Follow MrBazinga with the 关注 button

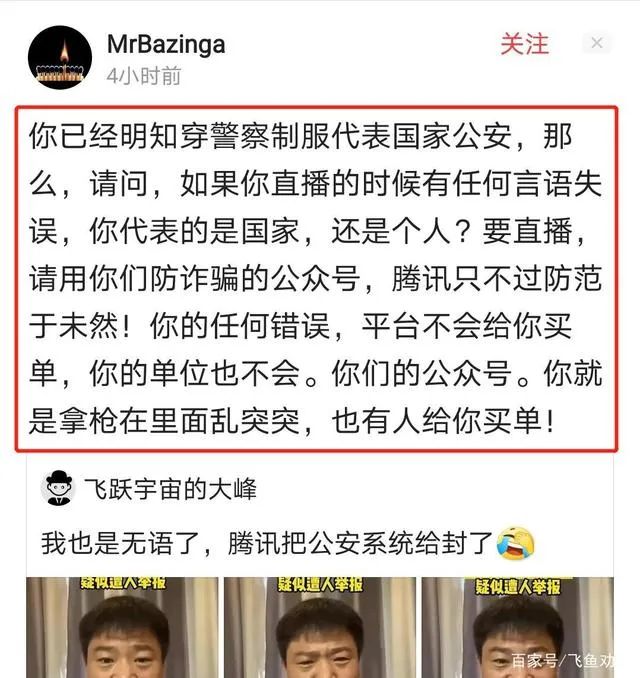pyautogui.click(x=524, y=45)
